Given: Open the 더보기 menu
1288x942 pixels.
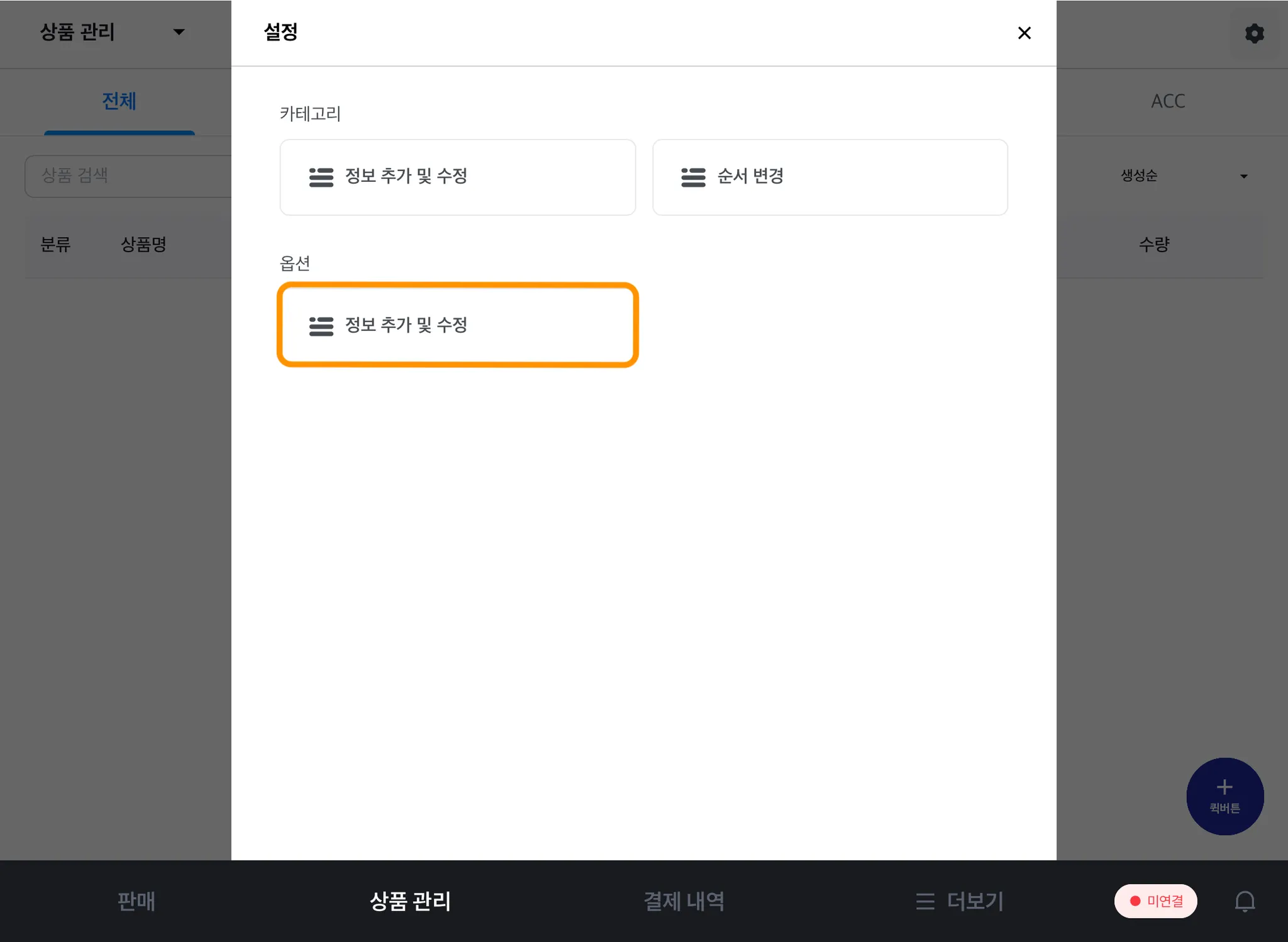Looking at the screenshot, I should tap(959, 900).
